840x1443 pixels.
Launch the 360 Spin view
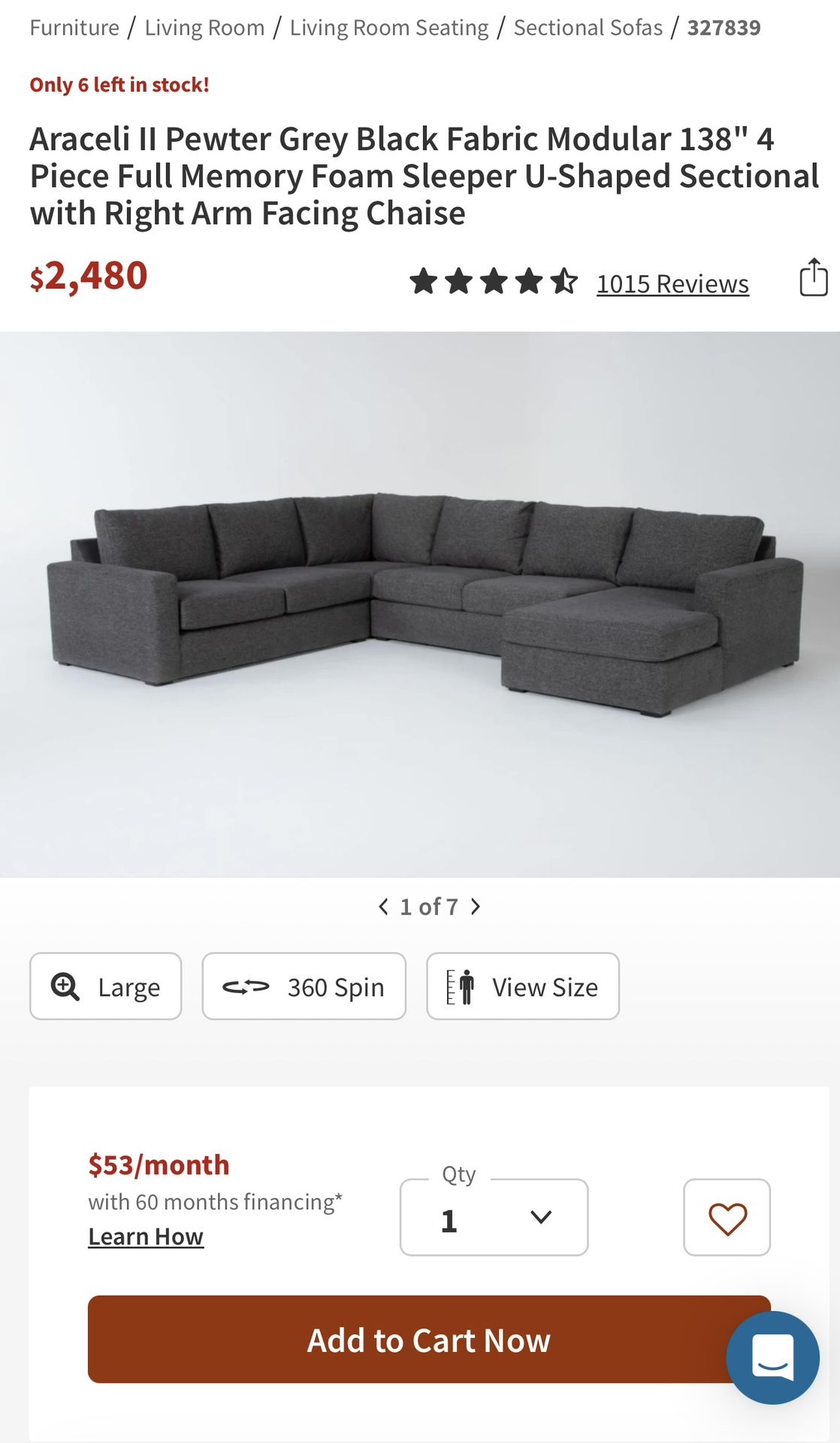pos(304,986)
